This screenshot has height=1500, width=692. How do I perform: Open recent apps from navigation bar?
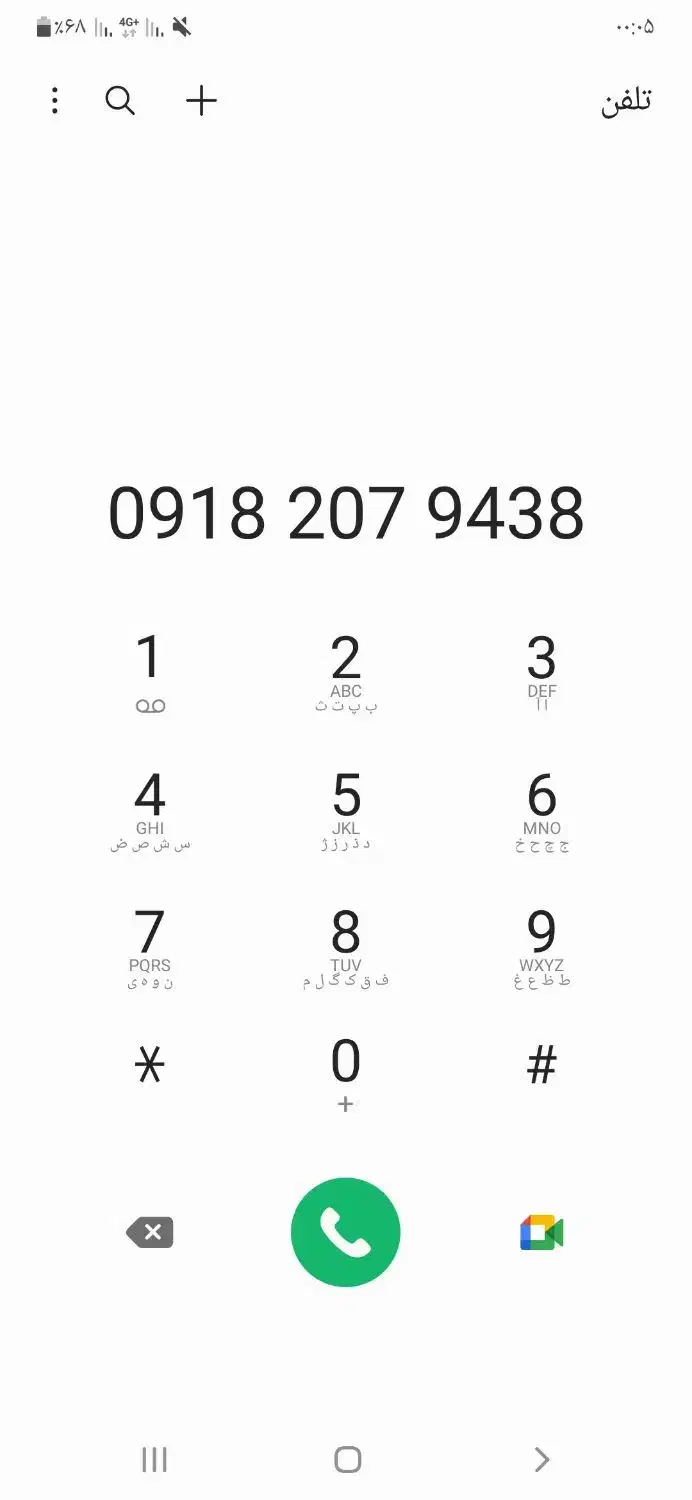coord(154,1459)
